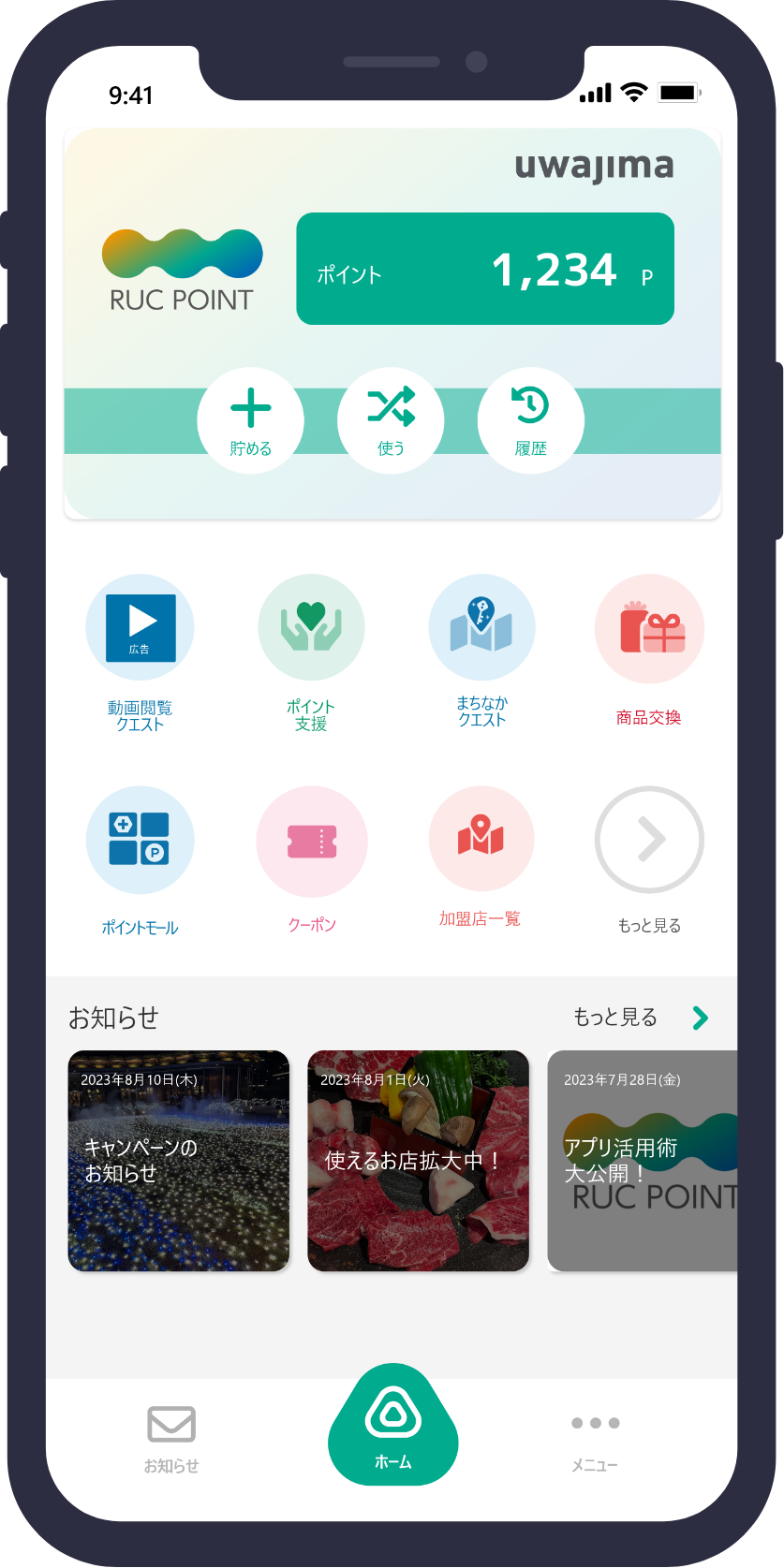Open ポイント支援 point support
The height and width of the screenshot is (1568, 784).
tap(311, 628)
